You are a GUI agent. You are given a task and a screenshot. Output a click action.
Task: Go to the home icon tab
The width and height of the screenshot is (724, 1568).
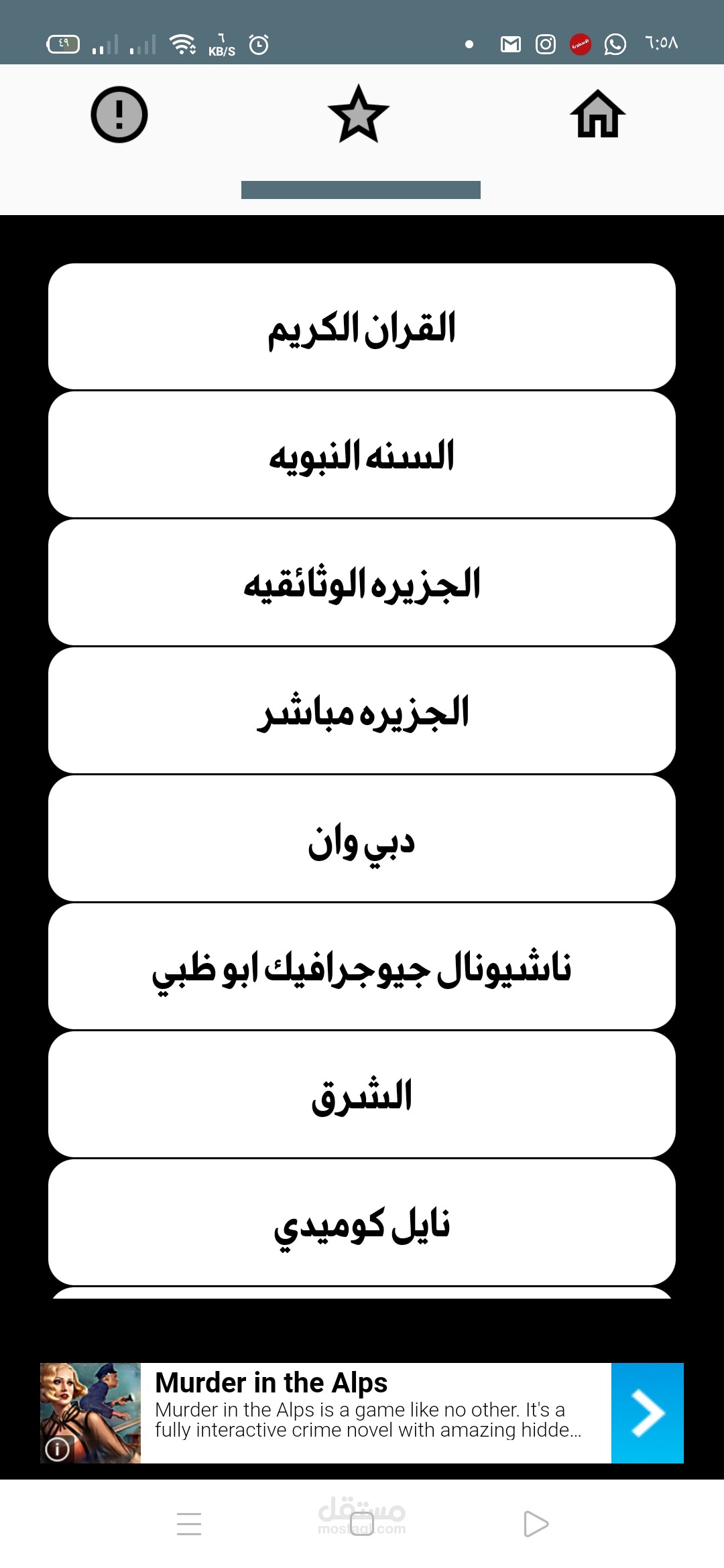pyautogui.click(x=598, y=114)
